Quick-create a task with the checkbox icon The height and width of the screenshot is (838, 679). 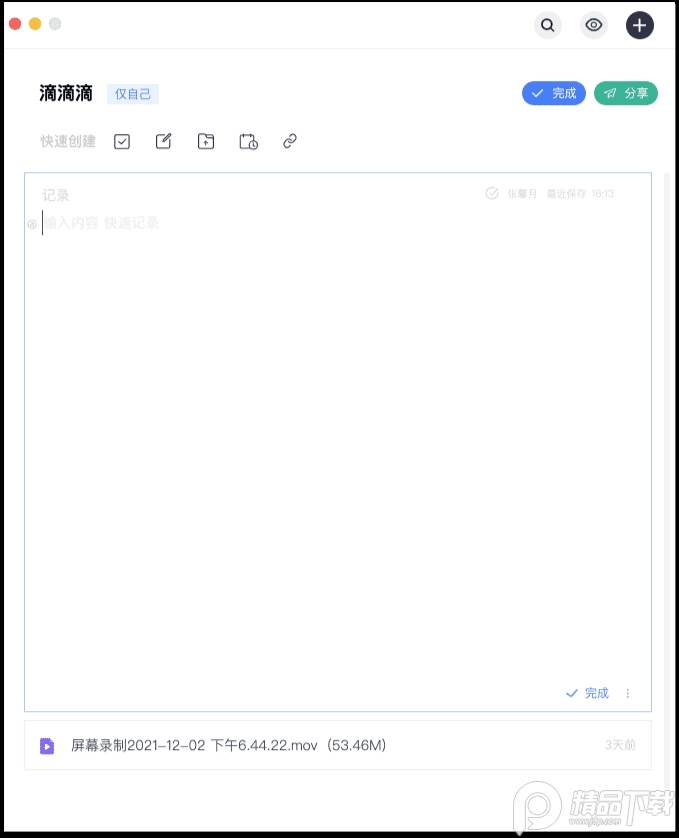coord(122,142)
